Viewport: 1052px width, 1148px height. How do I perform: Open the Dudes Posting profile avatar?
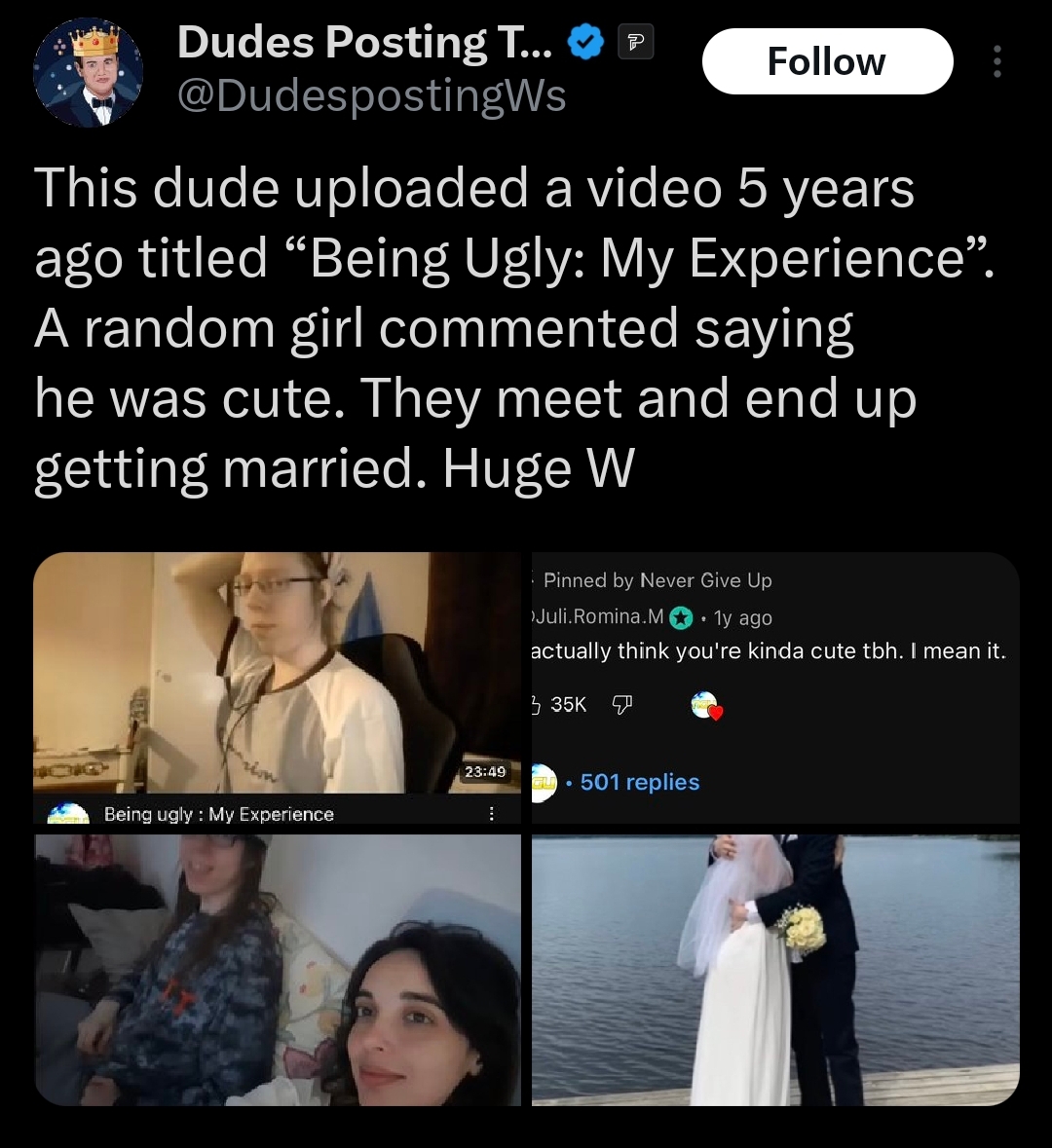89,73
